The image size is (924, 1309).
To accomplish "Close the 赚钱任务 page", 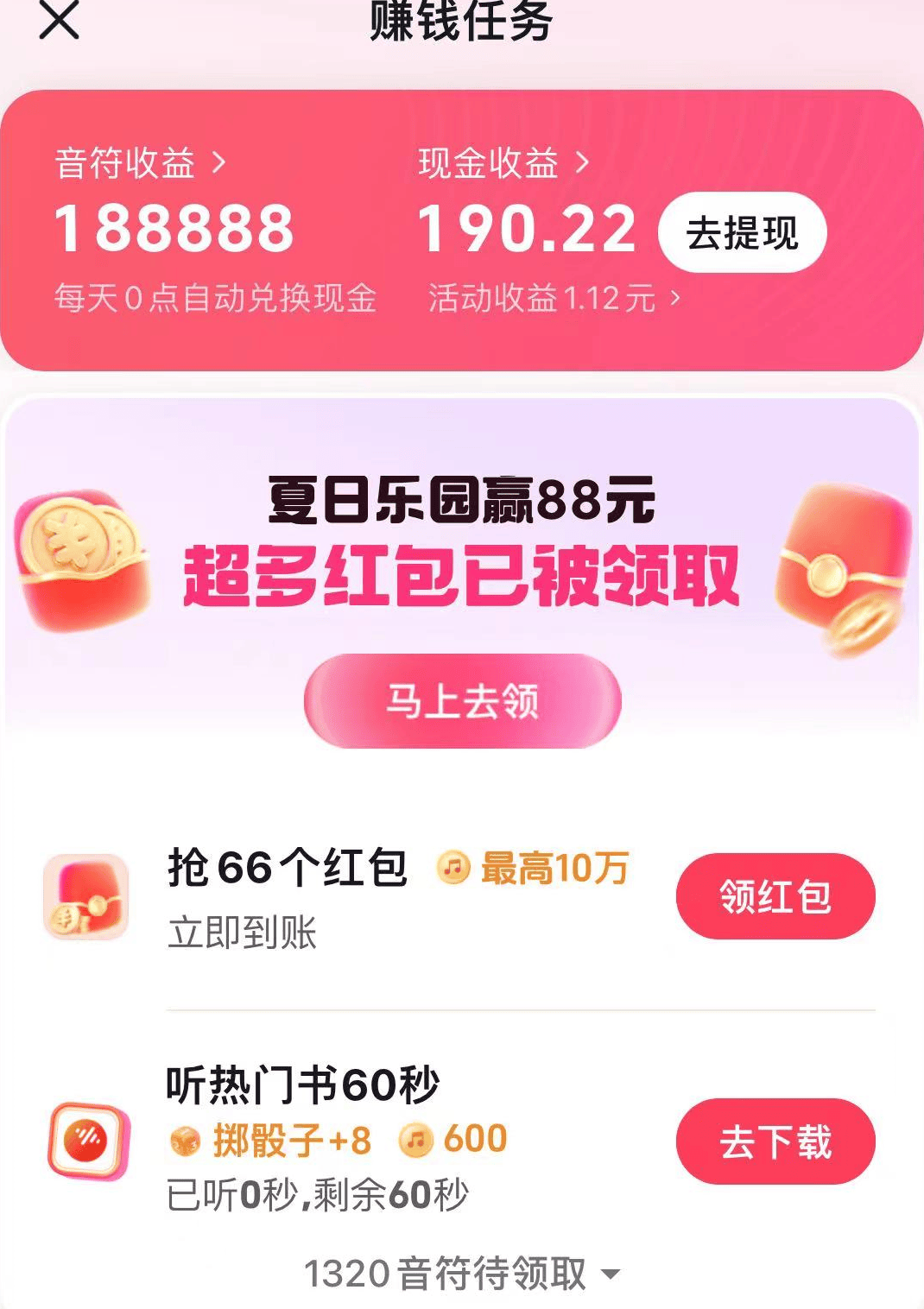I will (x=59, y=20).
